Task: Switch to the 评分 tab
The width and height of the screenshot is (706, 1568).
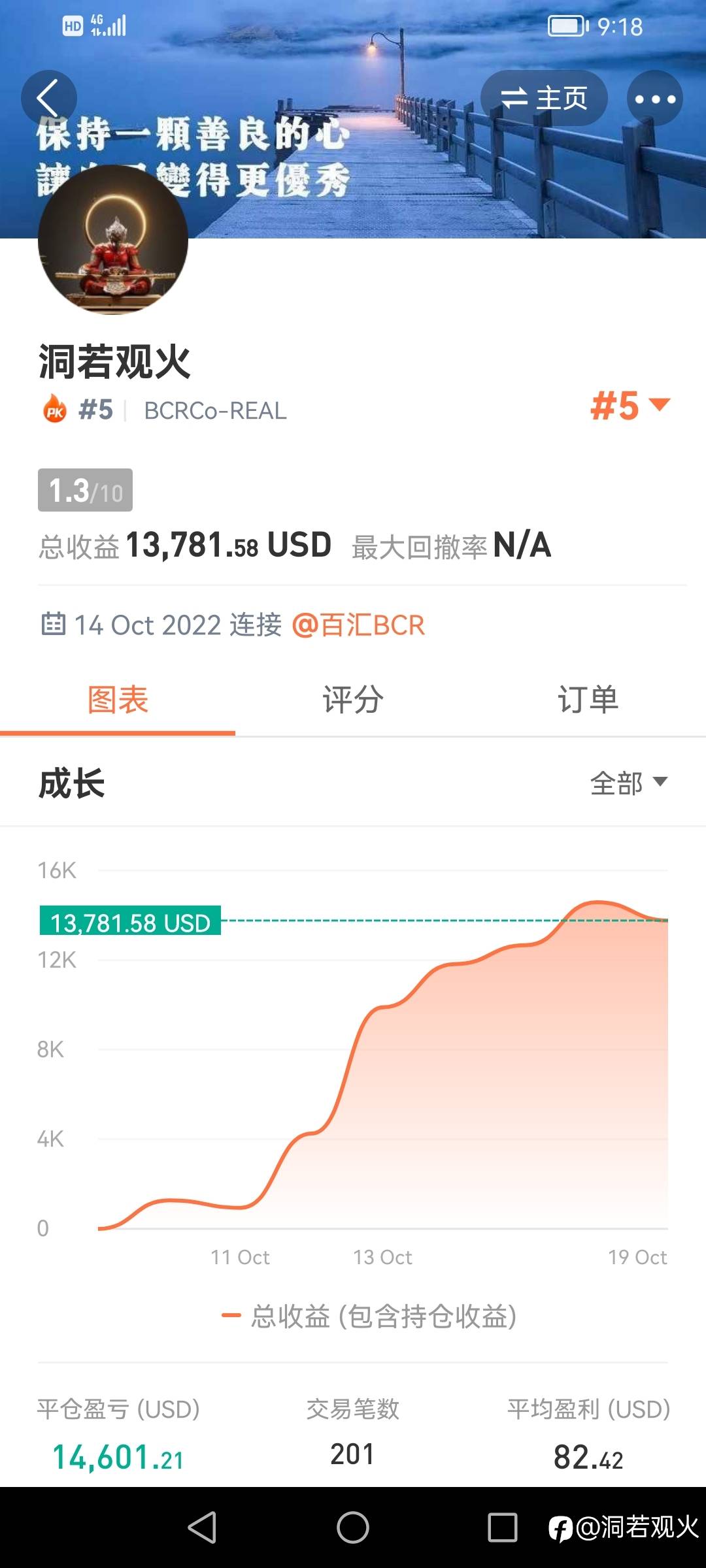Action: [353, 700]
